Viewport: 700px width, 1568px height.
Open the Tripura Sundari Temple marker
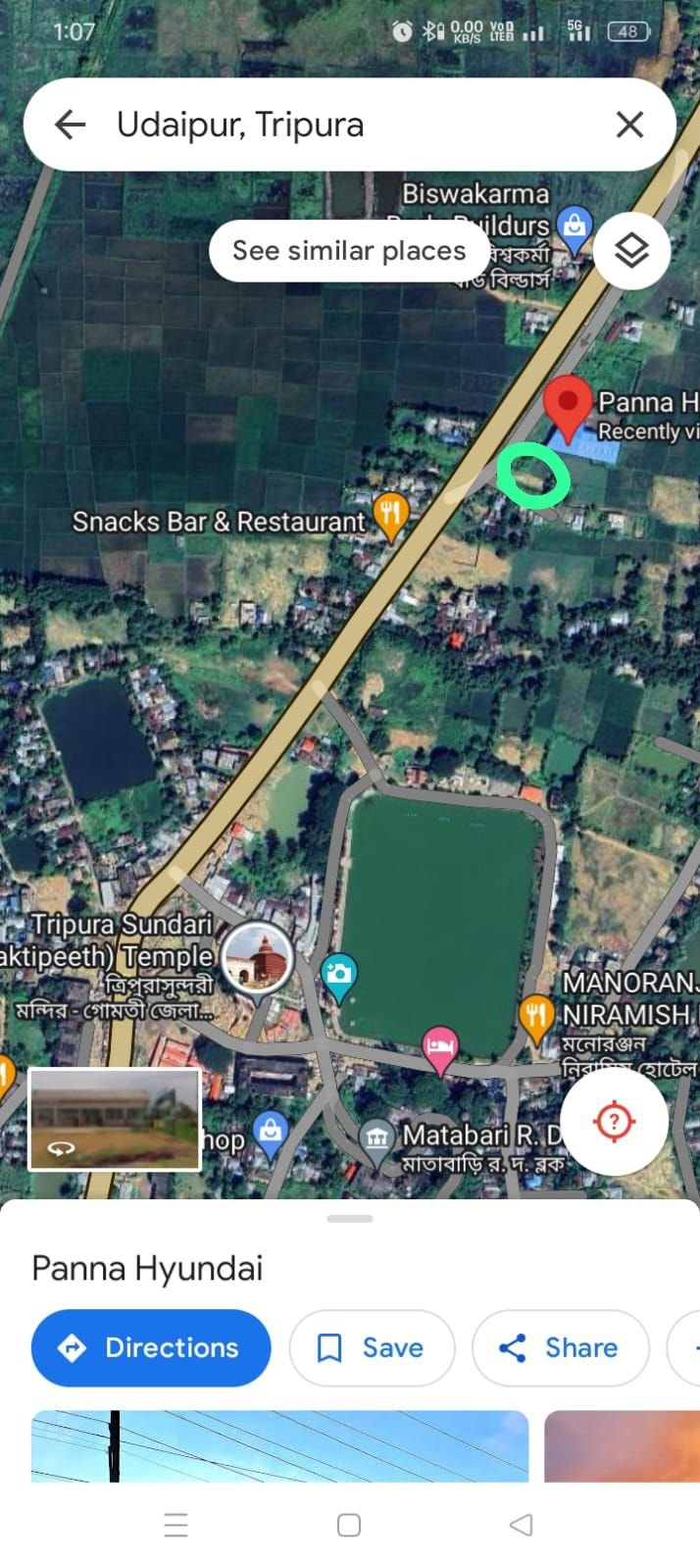coord(258,959)
